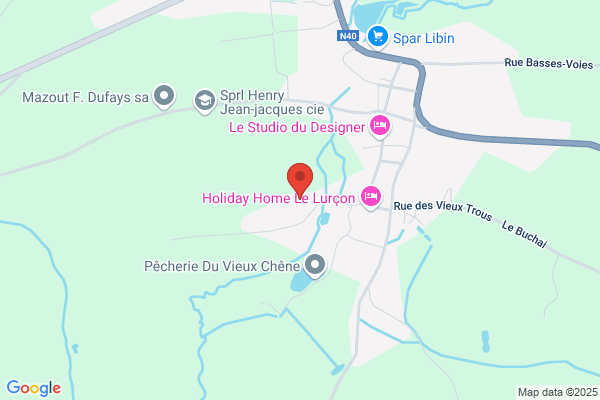Select Holiday Home Le Lurçon lodging pin

[x=371, y=197]
